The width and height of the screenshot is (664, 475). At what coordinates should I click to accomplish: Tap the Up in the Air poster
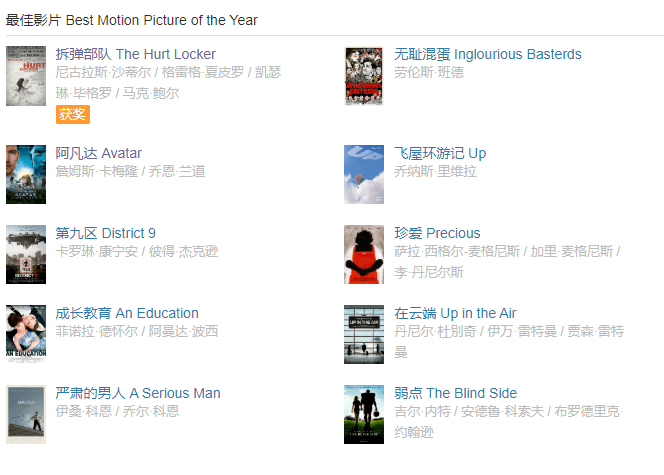pyautogui.click(x=363, y=334)
